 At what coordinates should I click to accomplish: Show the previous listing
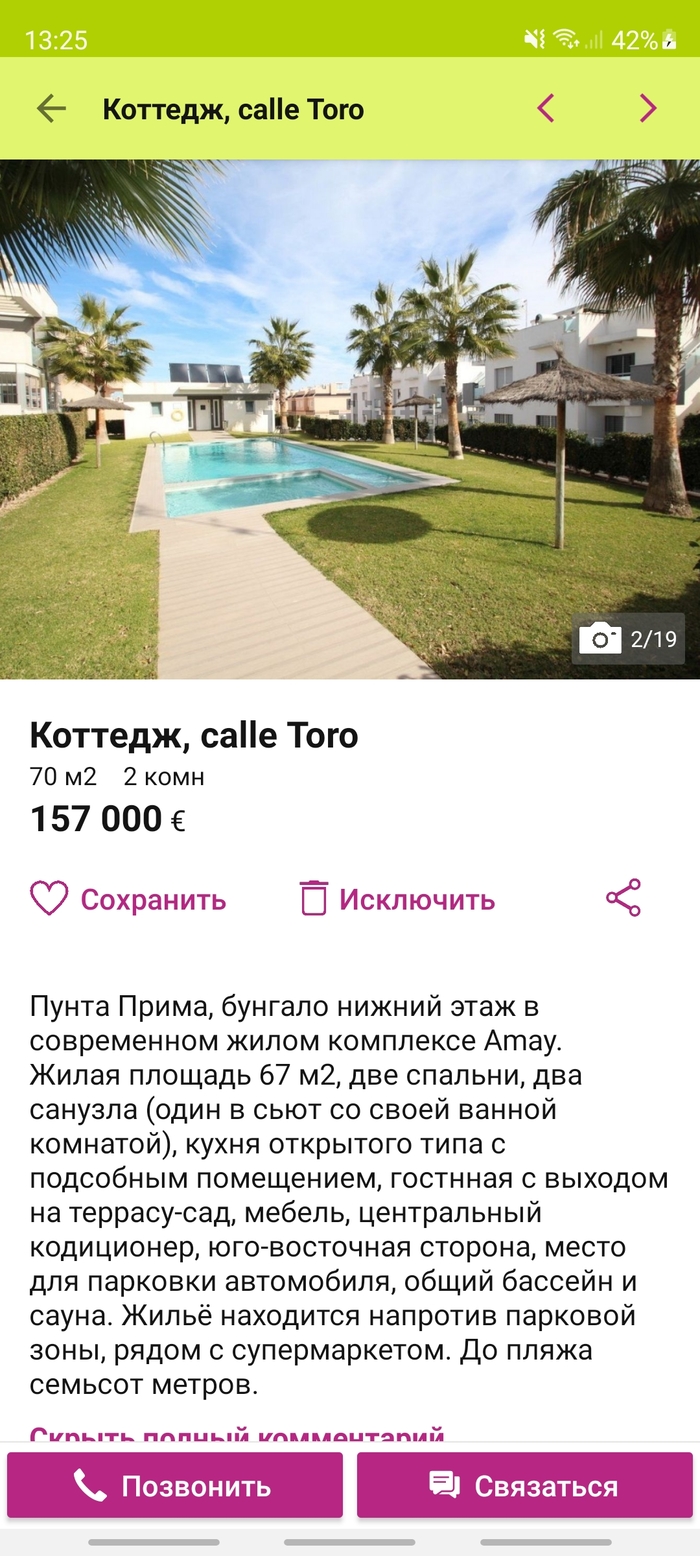pos(546,109)
